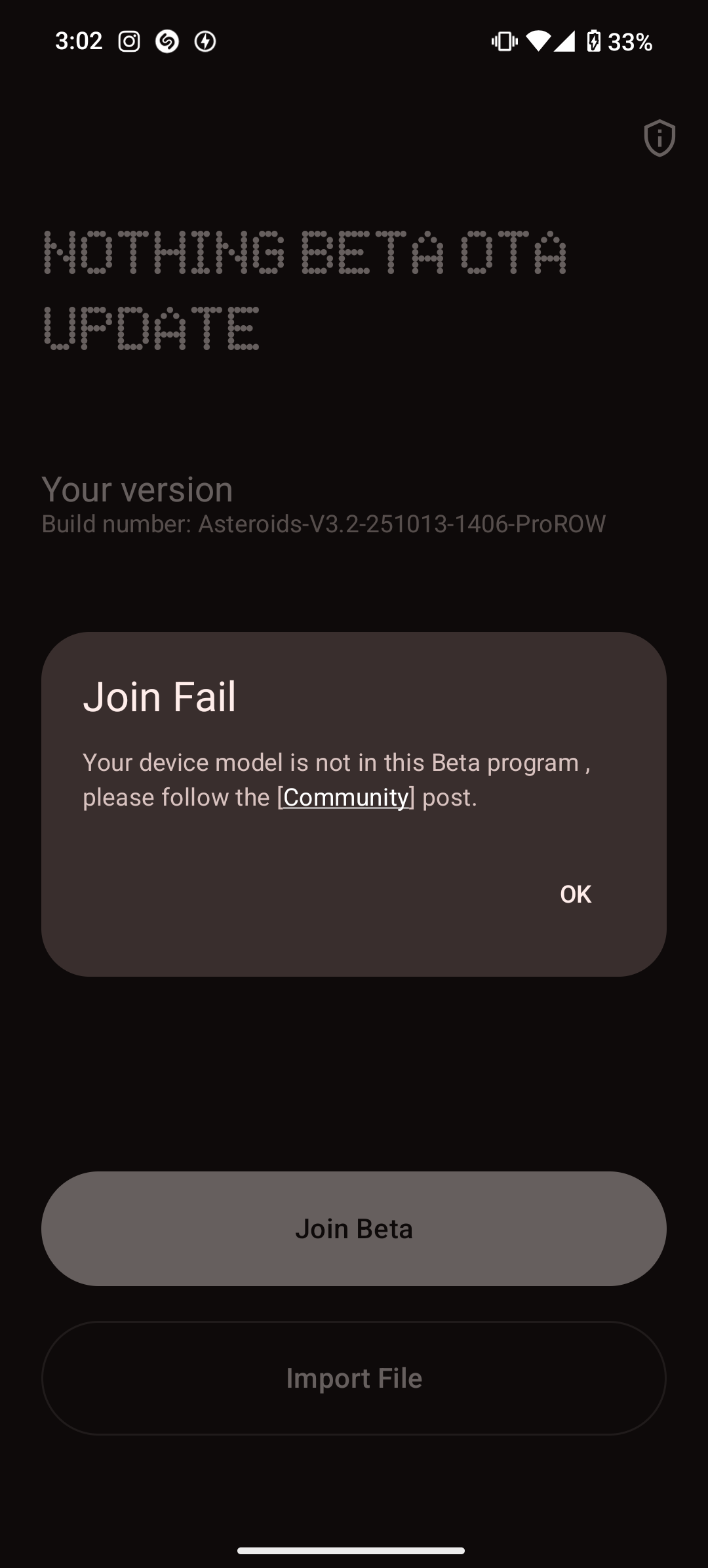
Task: Select Import File
Action: [354, 1378]
